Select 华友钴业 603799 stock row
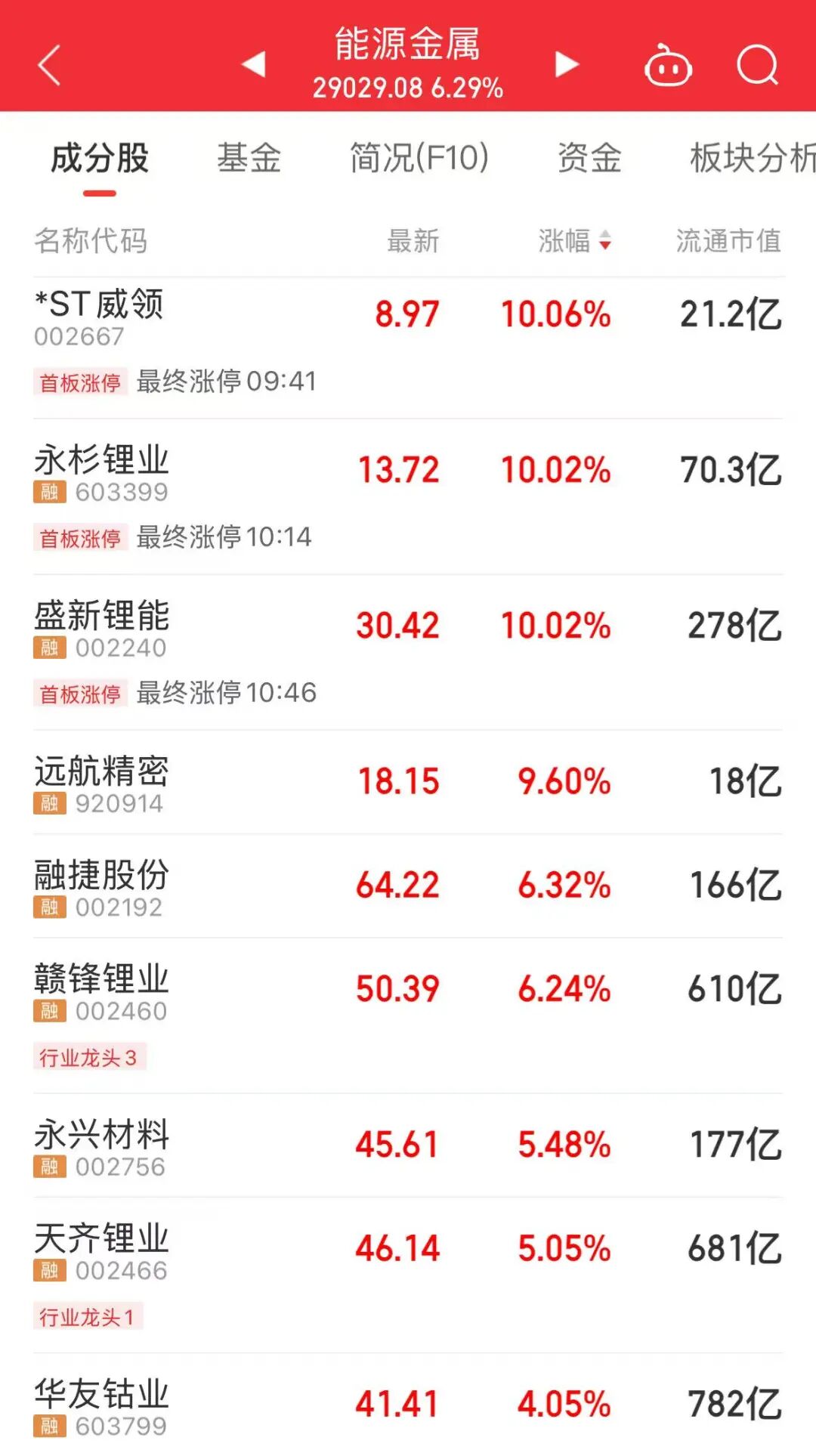The width and height of the screenshot is (816, 1456). pos(408,1405)
